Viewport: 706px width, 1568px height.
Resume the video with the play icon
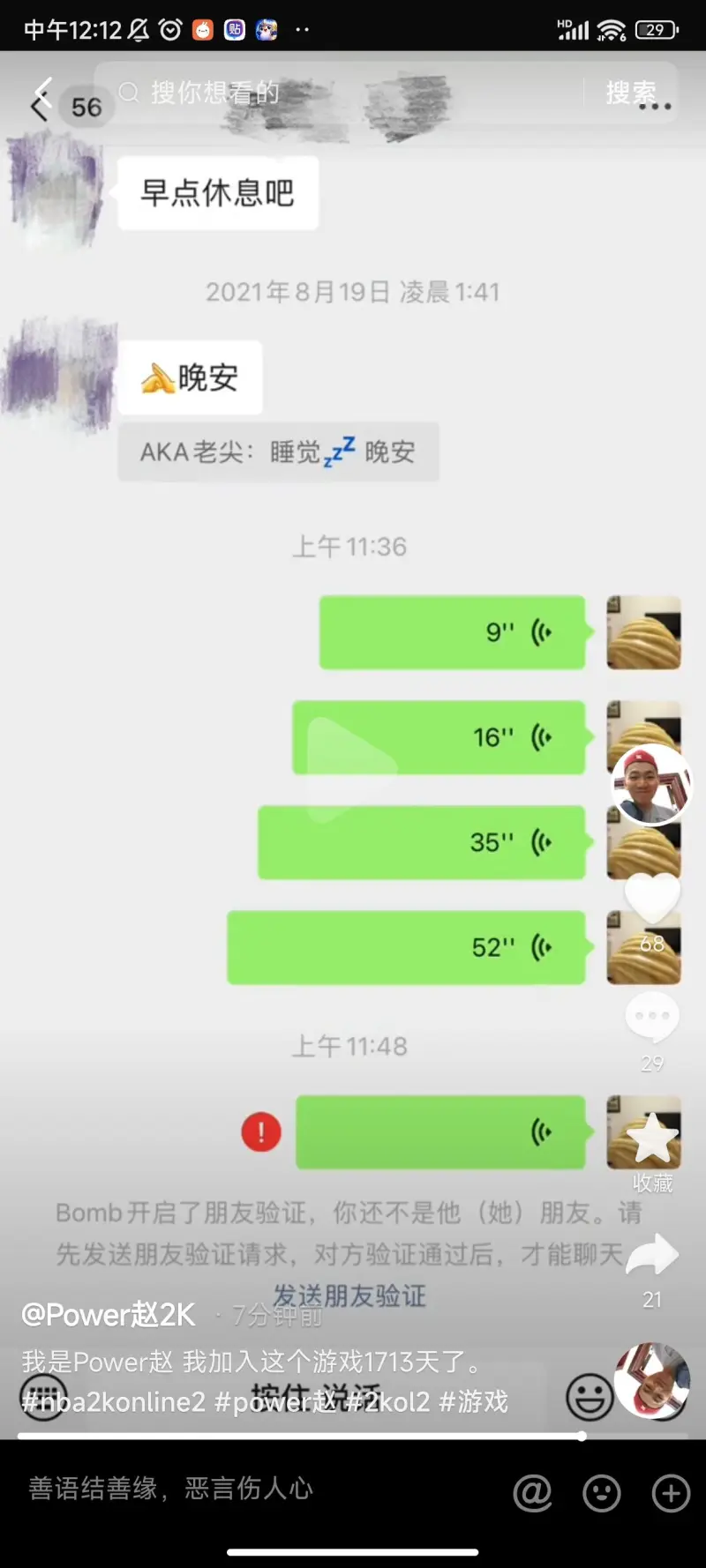pyautogui.click(x=351, y=769)
